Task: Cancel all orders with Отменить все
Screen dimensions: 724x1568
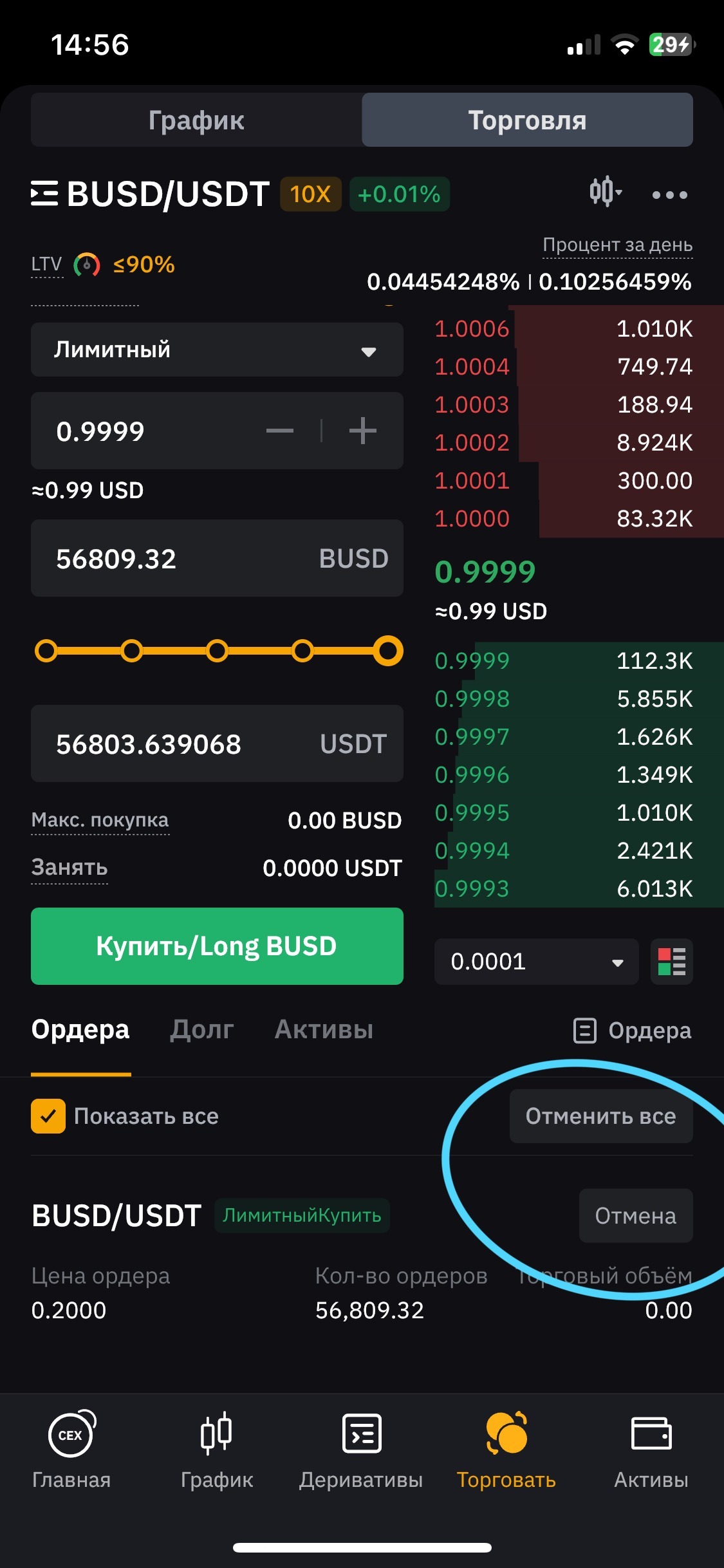Action: [600, 1116]
